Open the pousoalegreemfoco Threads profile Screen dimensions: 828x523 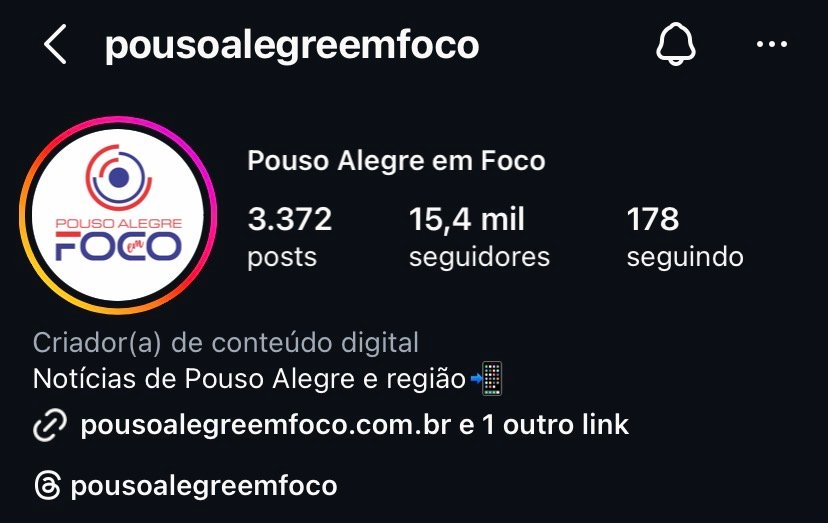pos(203,487)
